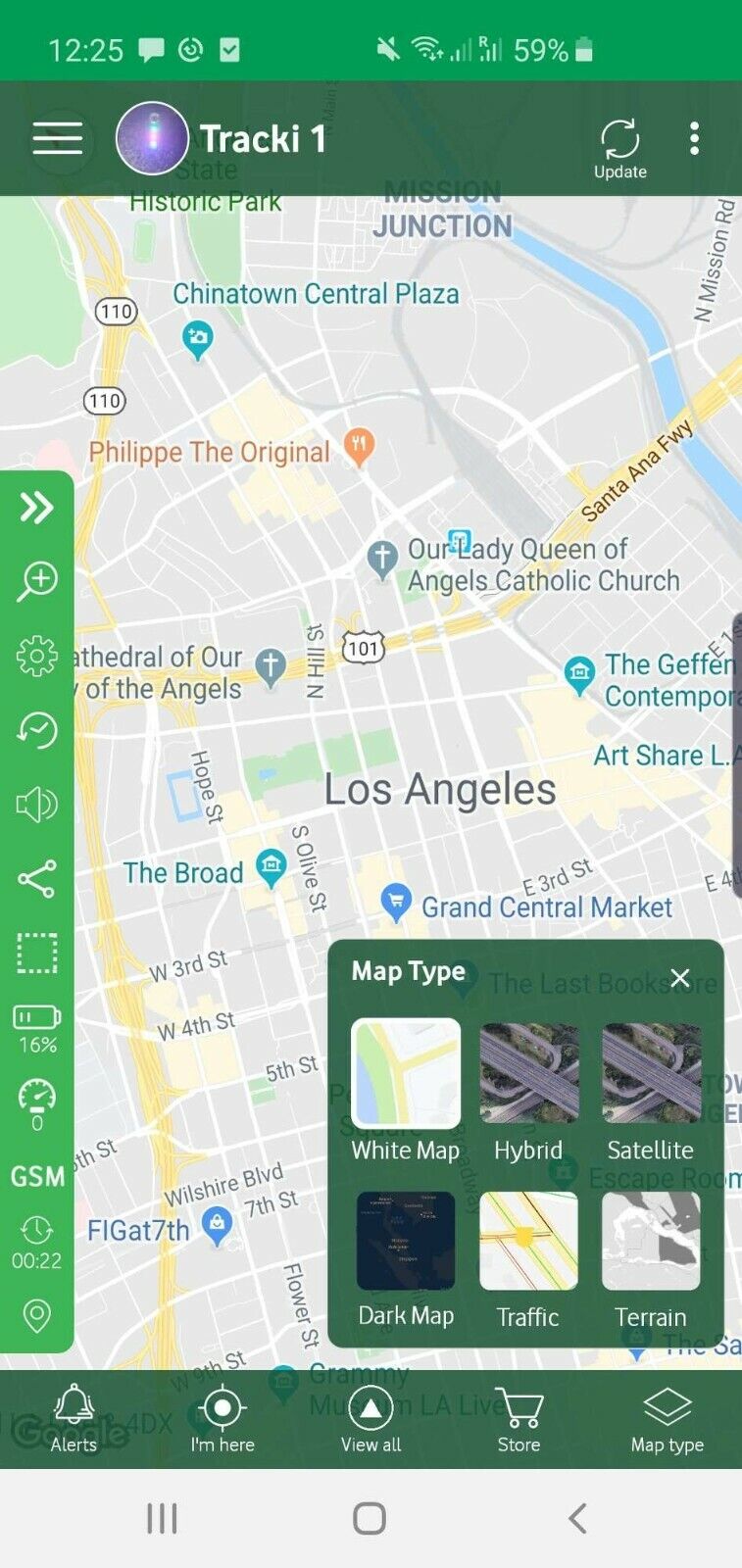Tap the zoom-in magnifier icon
Screen dimensions: 742x1568
37,580
